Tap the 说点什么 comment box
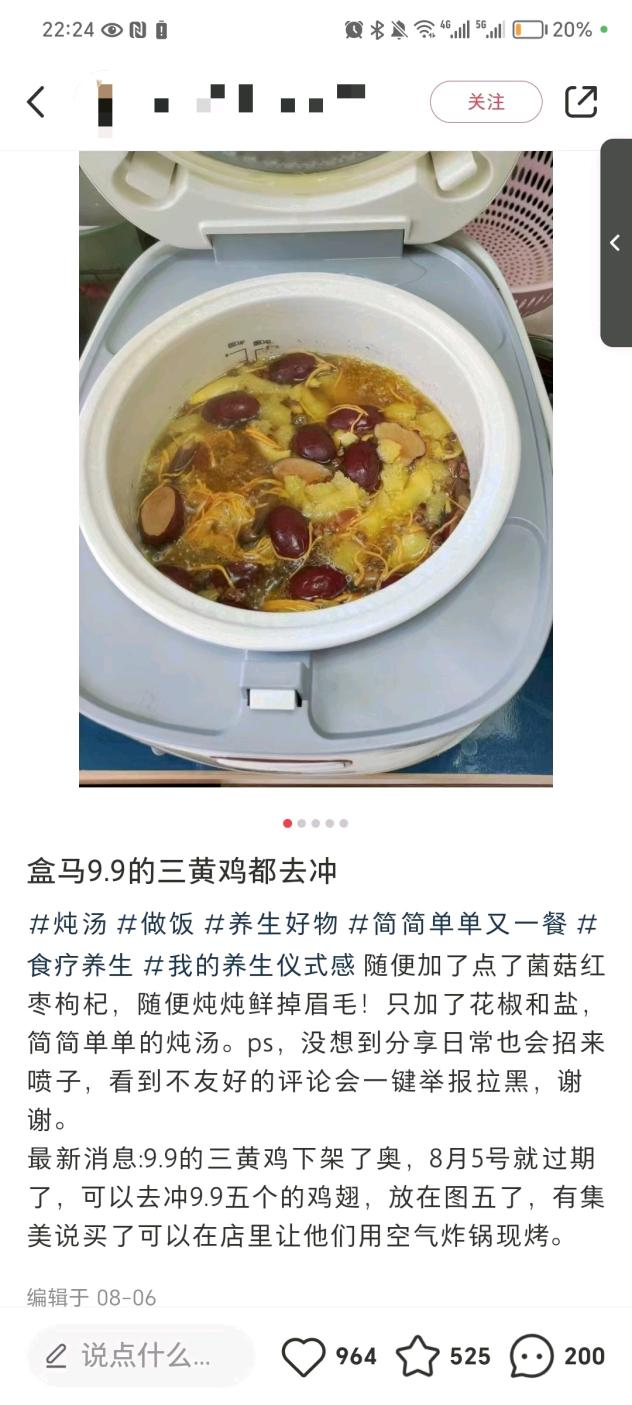This screenshot has width=632, height=1405. (x=140, y=1356)
